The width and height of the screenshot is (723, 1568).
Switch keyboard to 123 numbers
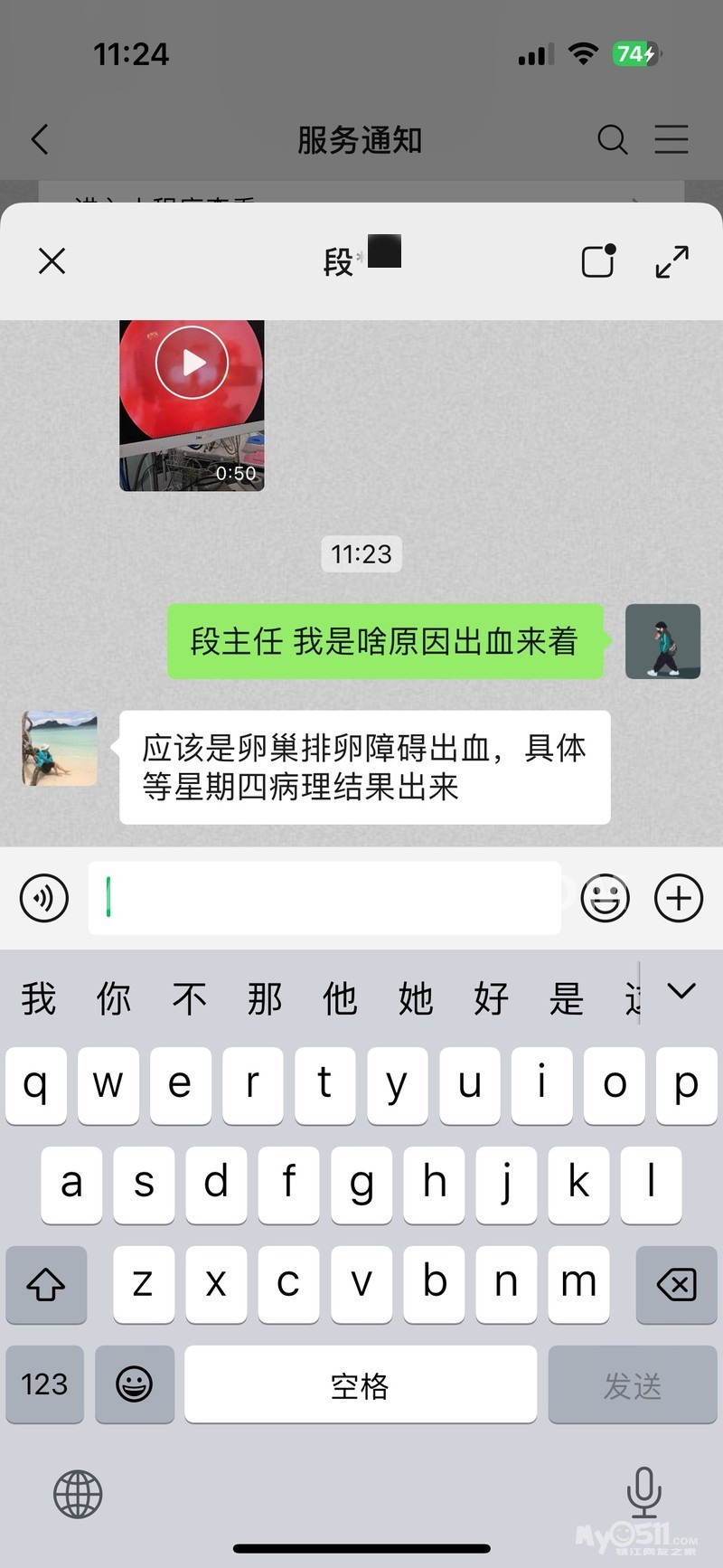pos(44,1384)
